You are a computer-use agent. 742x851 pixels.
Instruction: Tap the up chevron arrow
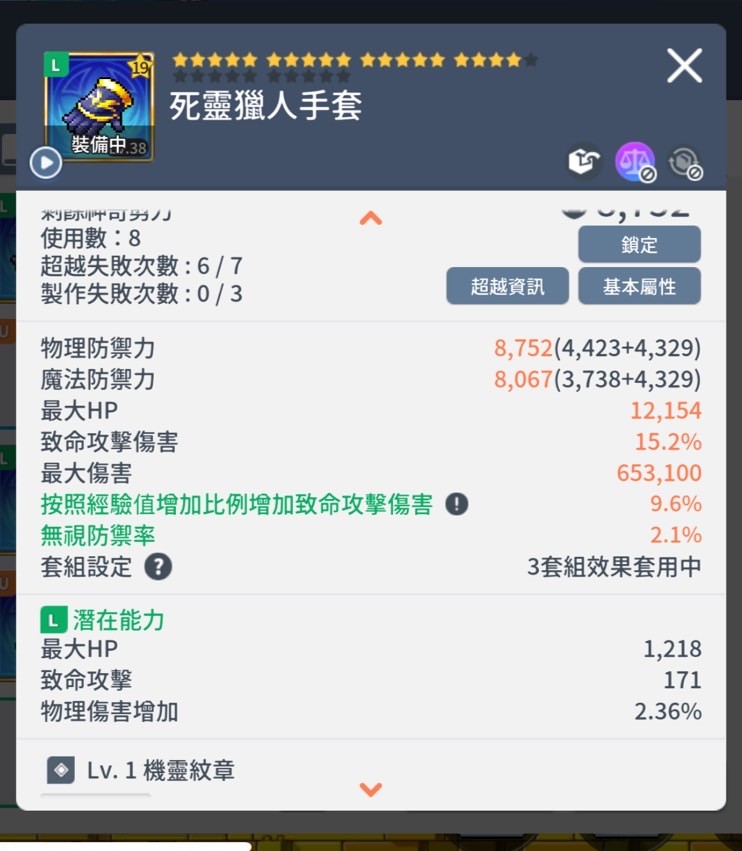pyautogui.click(x=371, y=217)
